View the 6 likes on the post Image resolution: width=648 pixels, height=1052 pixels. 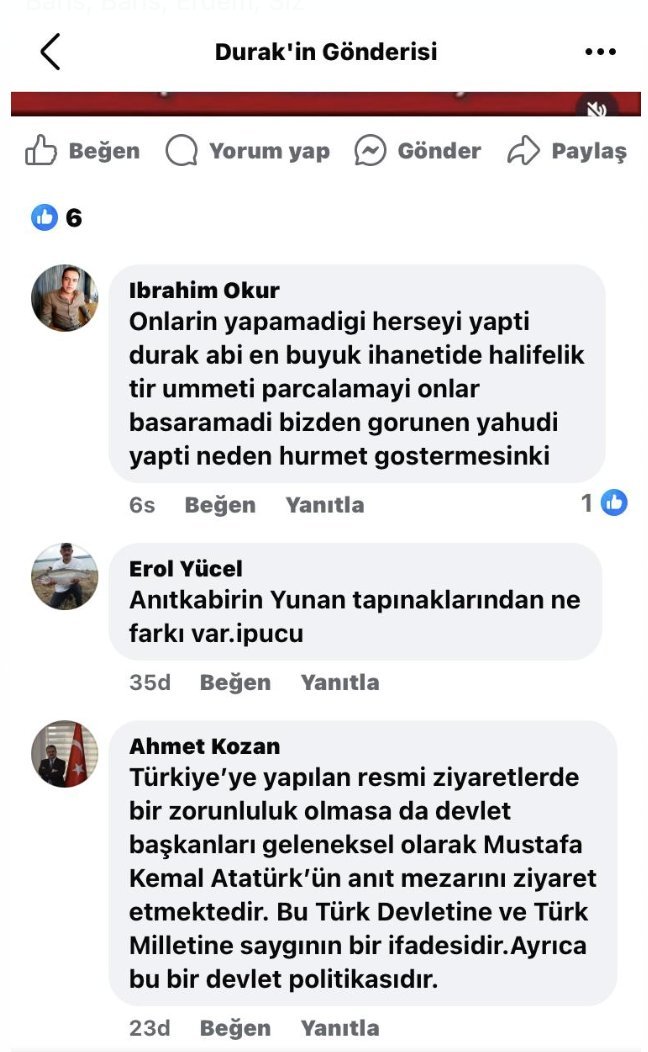57,217
